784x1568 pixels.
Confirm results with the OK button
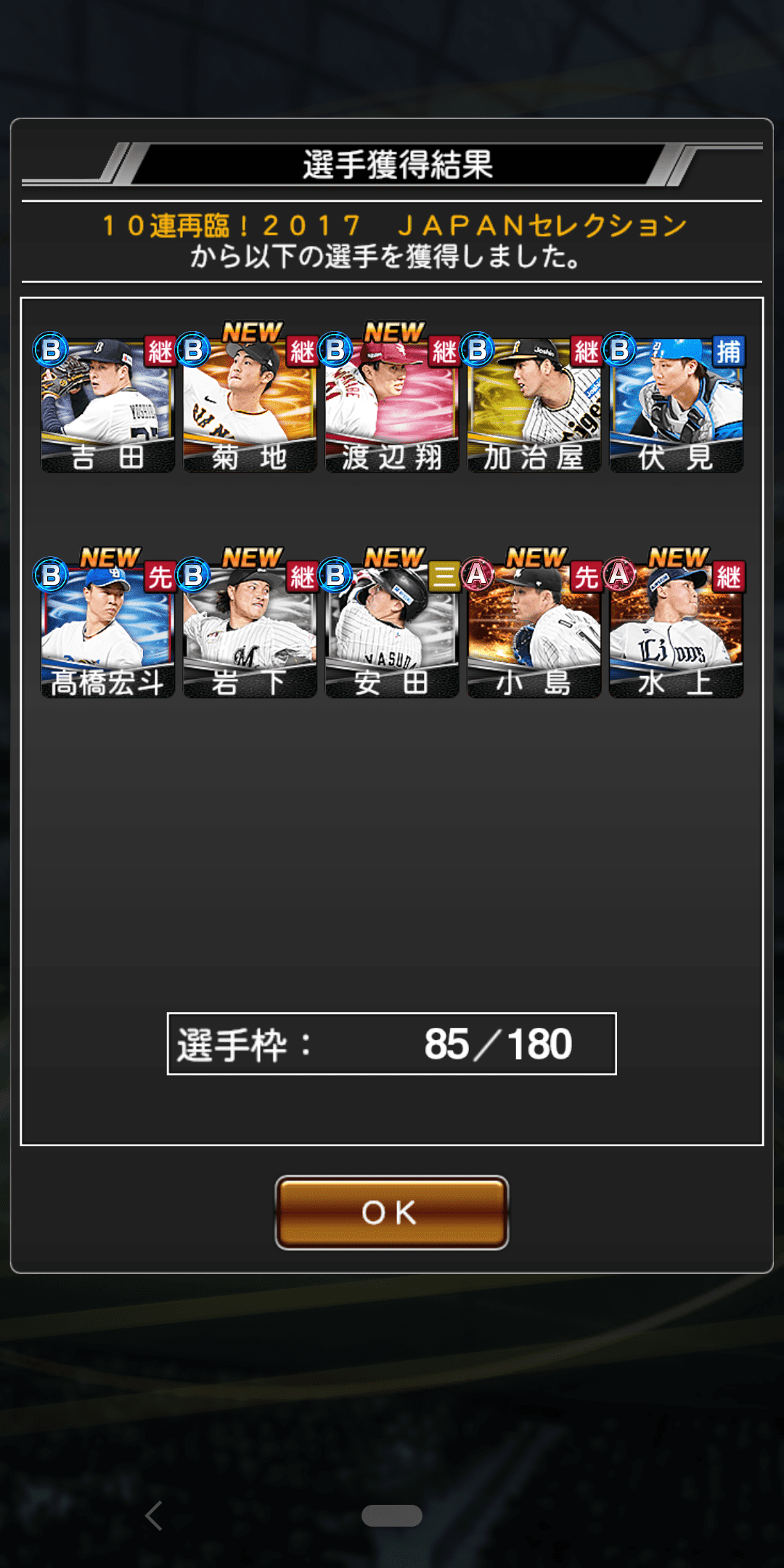[391, 1212]
